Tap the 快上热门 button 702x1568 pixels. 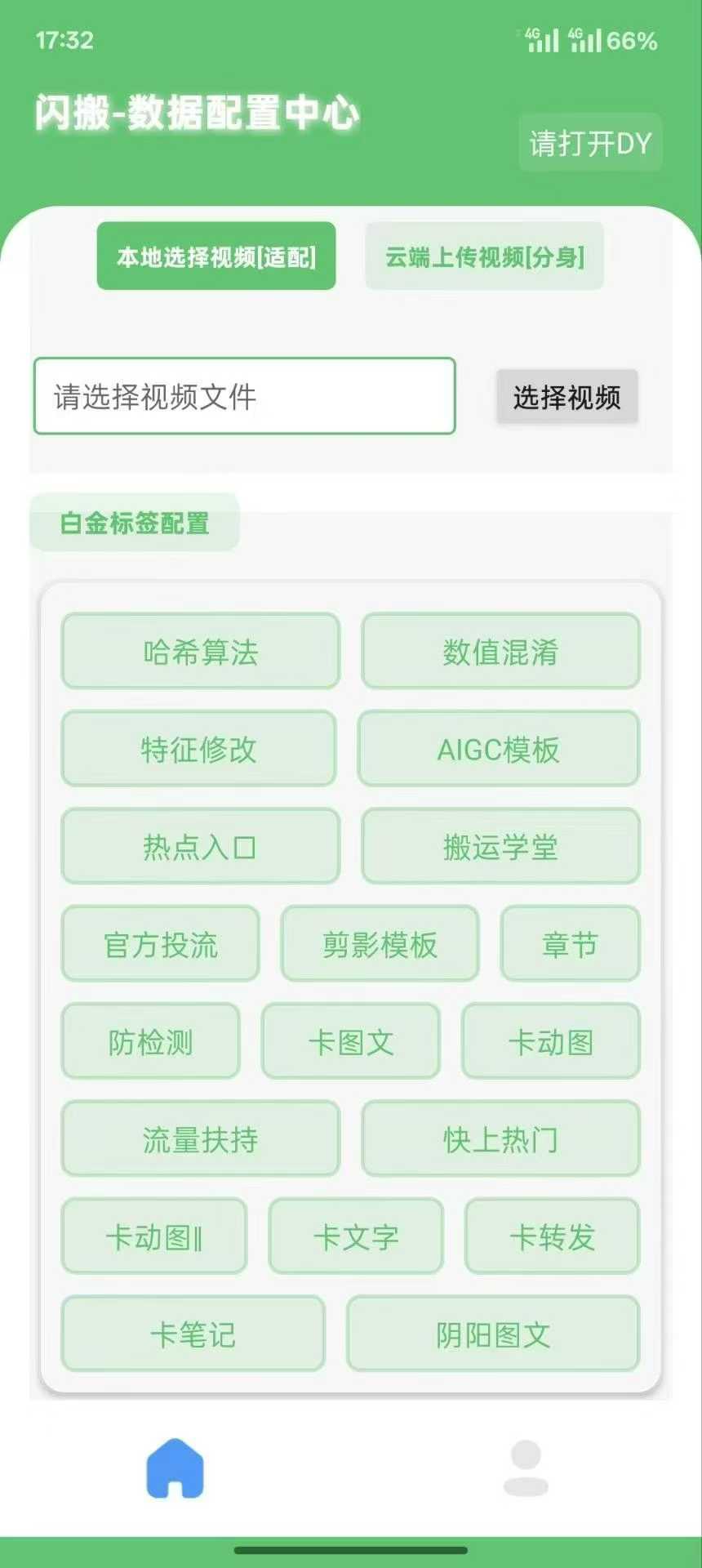pyautogui.click(x=500, y=1138)
